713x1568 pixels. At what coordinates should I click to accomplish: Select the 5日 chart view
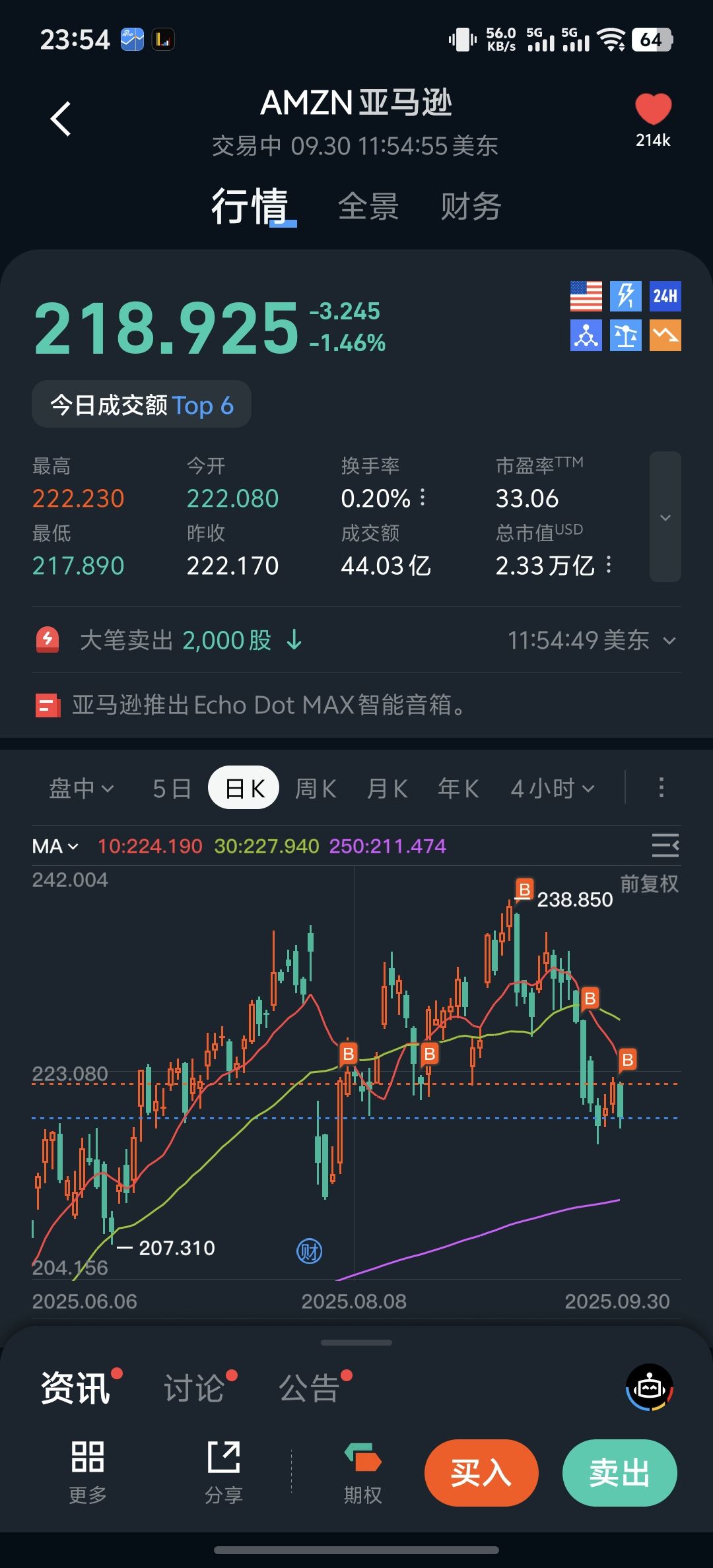[x=172, y=788]
